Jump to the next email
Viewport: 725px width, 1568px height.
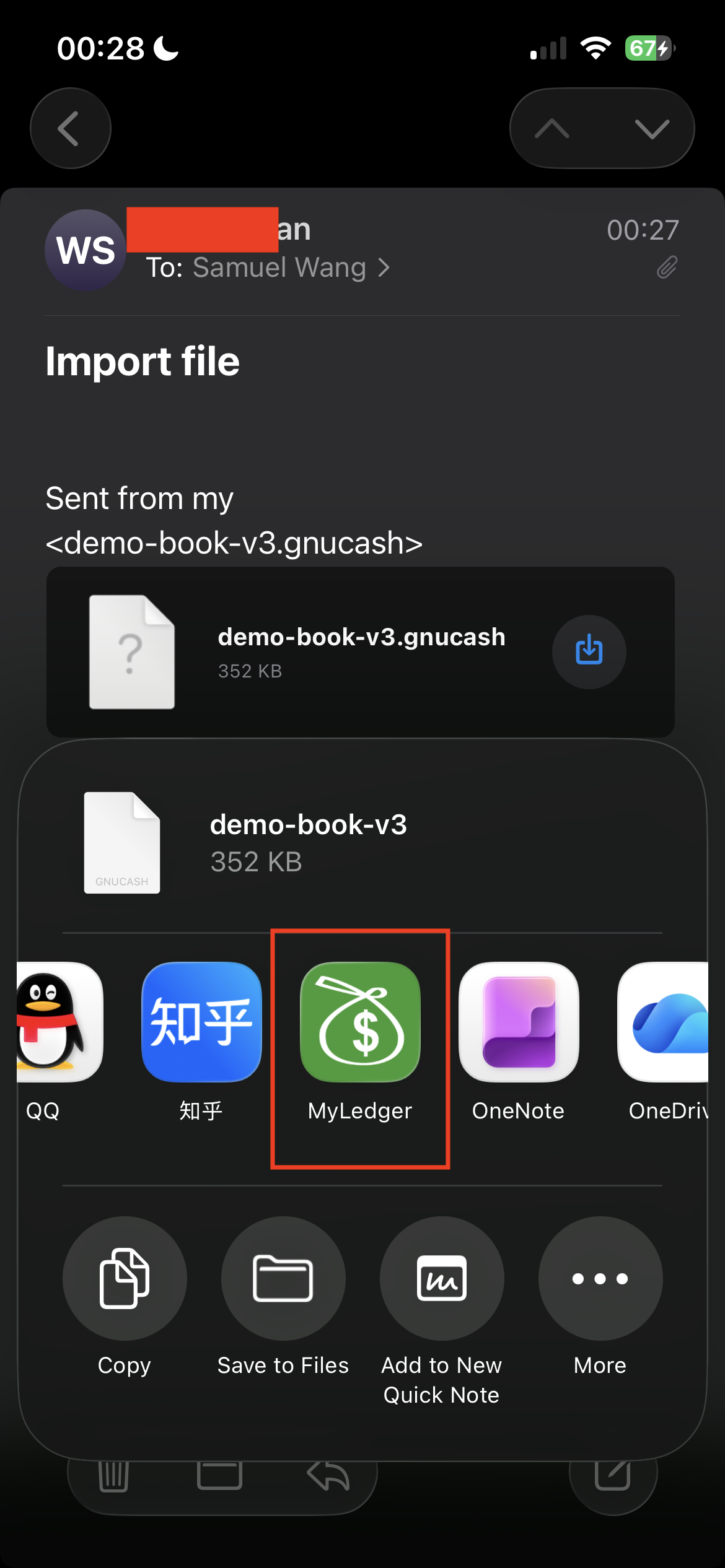point(651,129)
